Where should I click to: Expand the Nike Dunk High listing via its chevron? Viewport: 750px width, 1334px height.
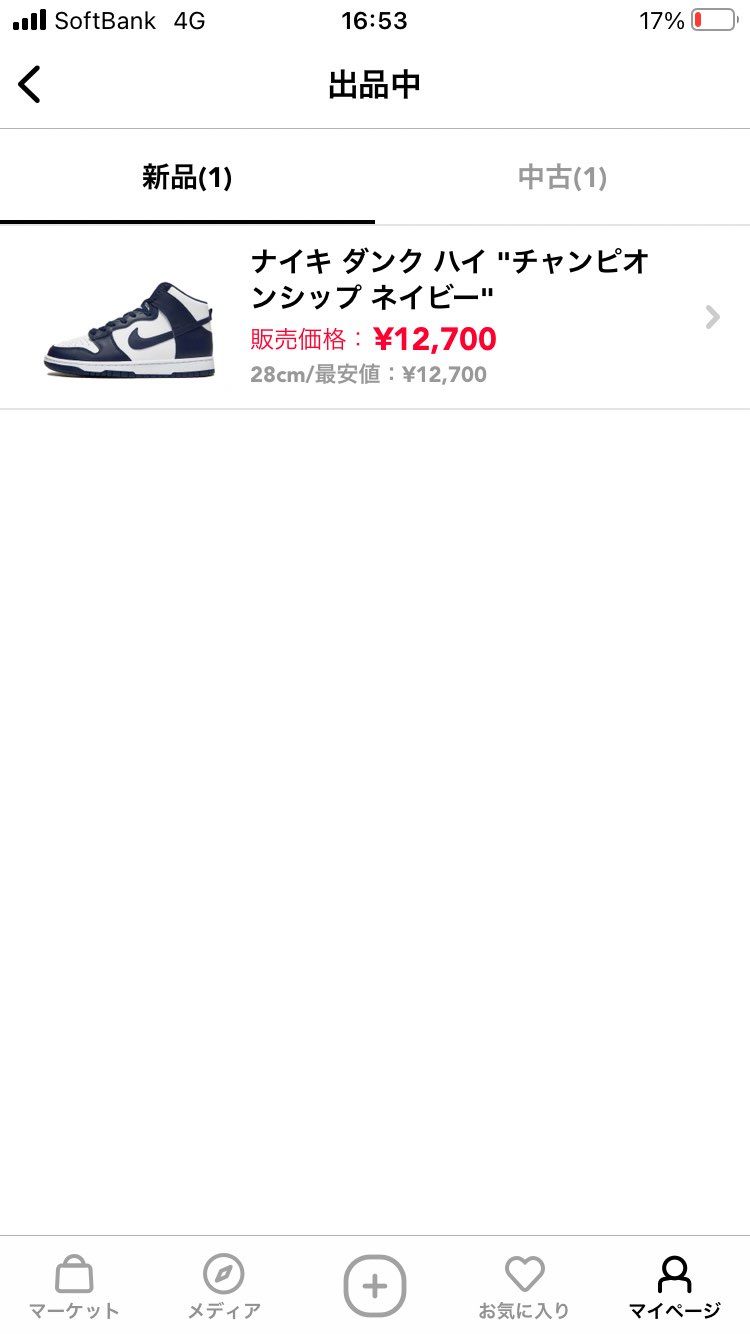712,317
